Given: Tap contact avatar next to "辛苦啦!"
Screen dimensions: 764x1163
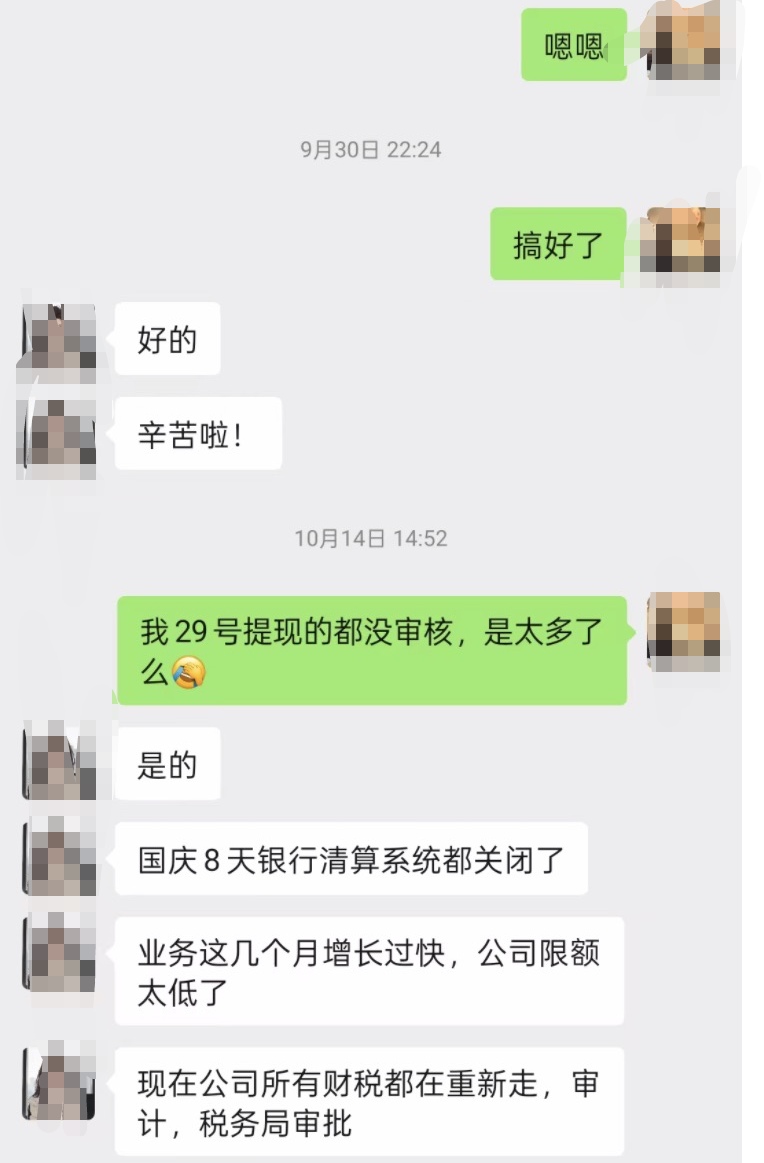Looking at the screenshot, I should [58, 436].
